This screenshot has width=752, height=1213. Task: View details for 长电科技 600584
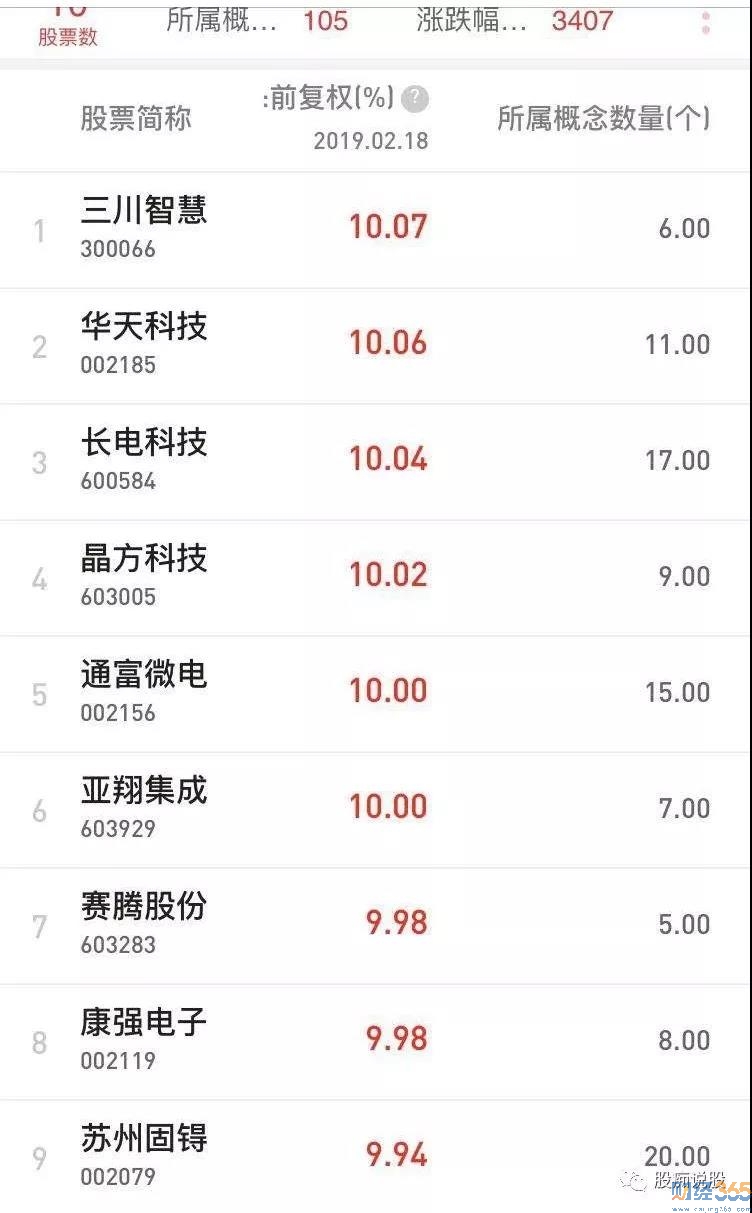pos(376,462)
